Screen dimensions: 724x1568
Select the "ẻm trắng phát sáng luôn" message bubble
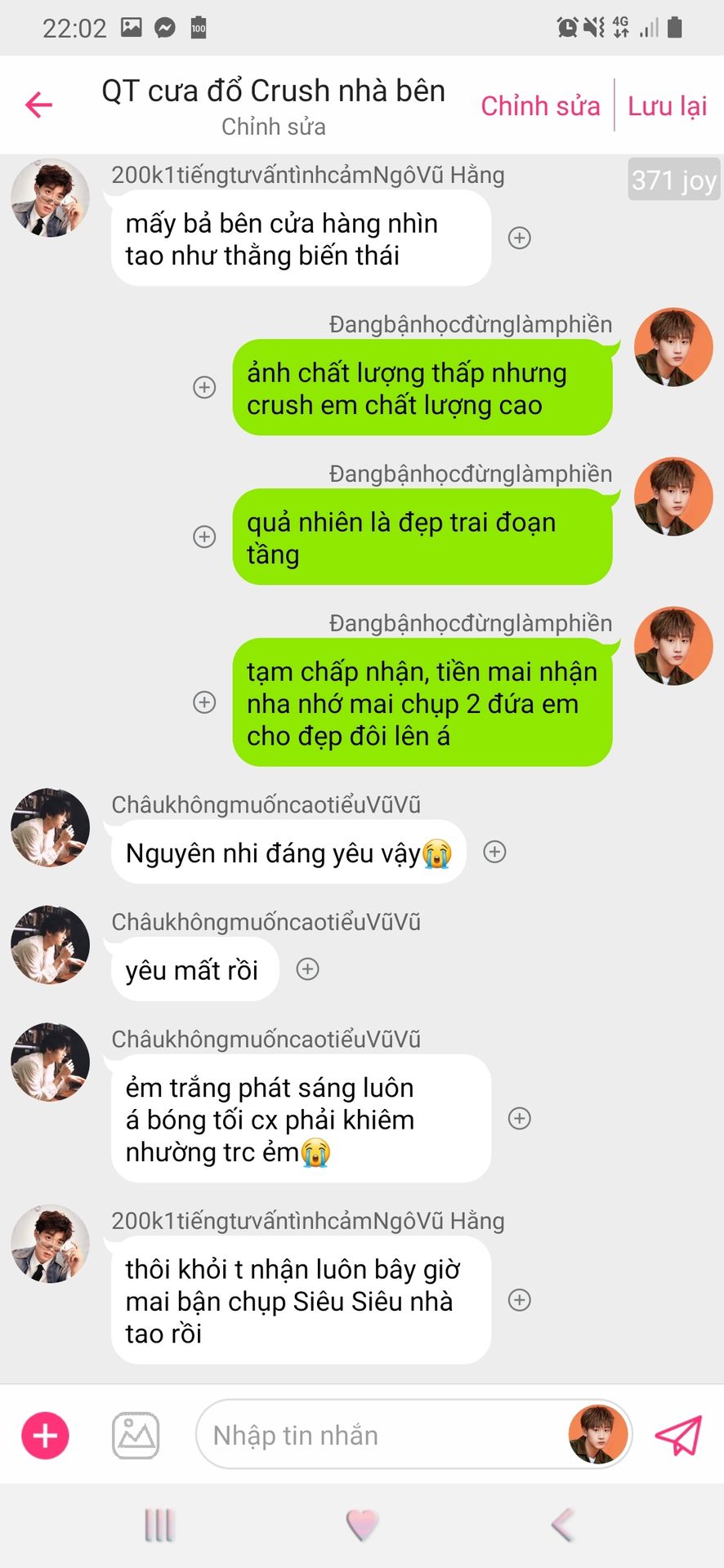tap(301, 1119)
